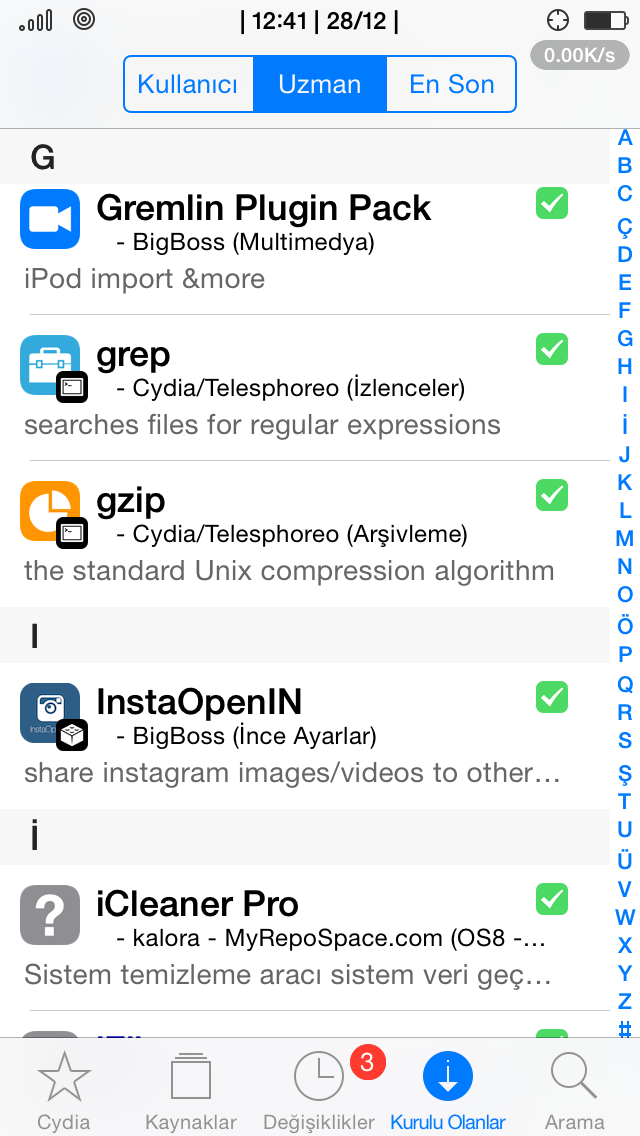Jump to letter Z in the index

pyautogui.click(x=624, y=1001)
